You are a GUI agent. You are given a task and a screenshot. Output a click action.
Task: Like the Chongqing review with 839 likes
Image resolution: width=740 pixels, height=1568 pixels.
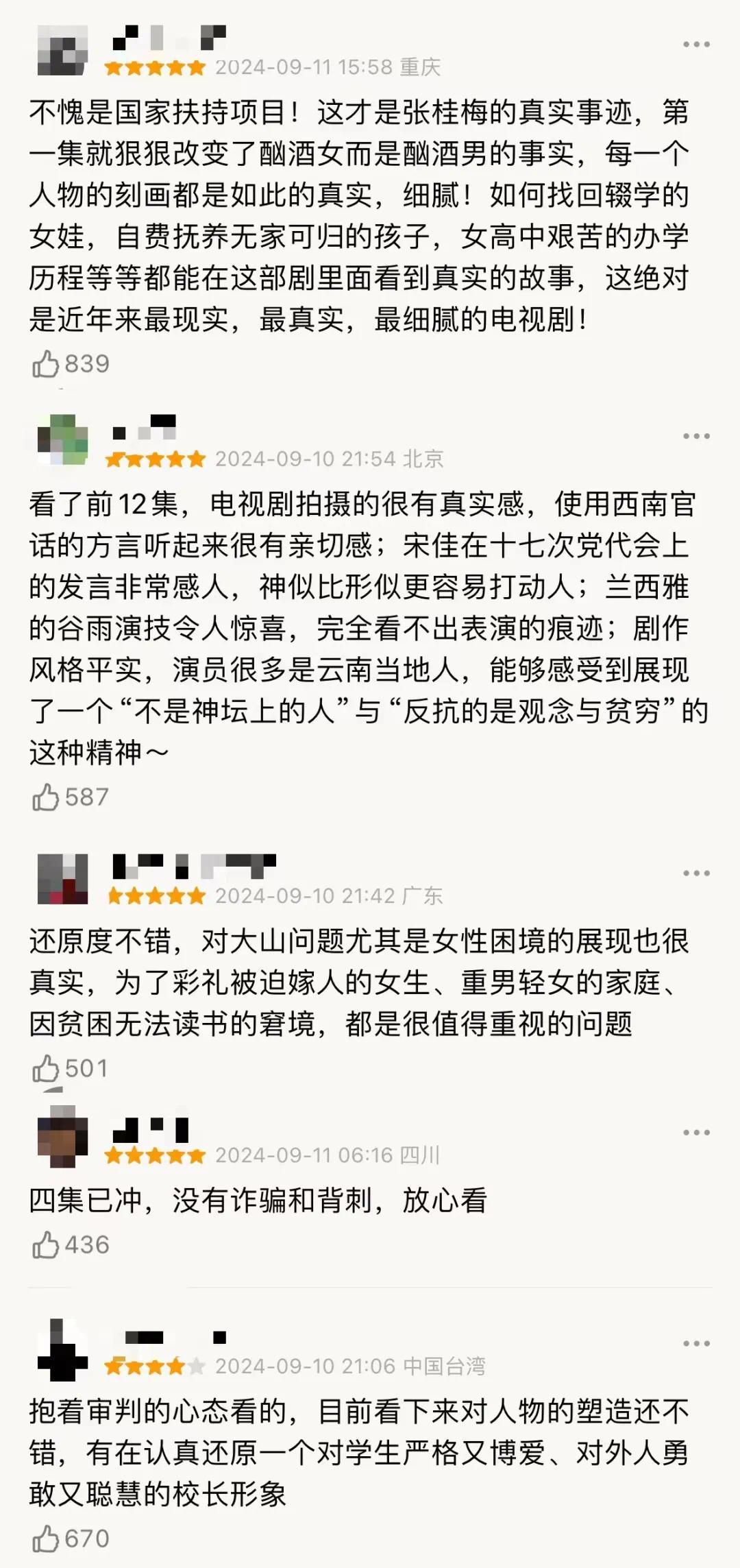tap(46, 364)
